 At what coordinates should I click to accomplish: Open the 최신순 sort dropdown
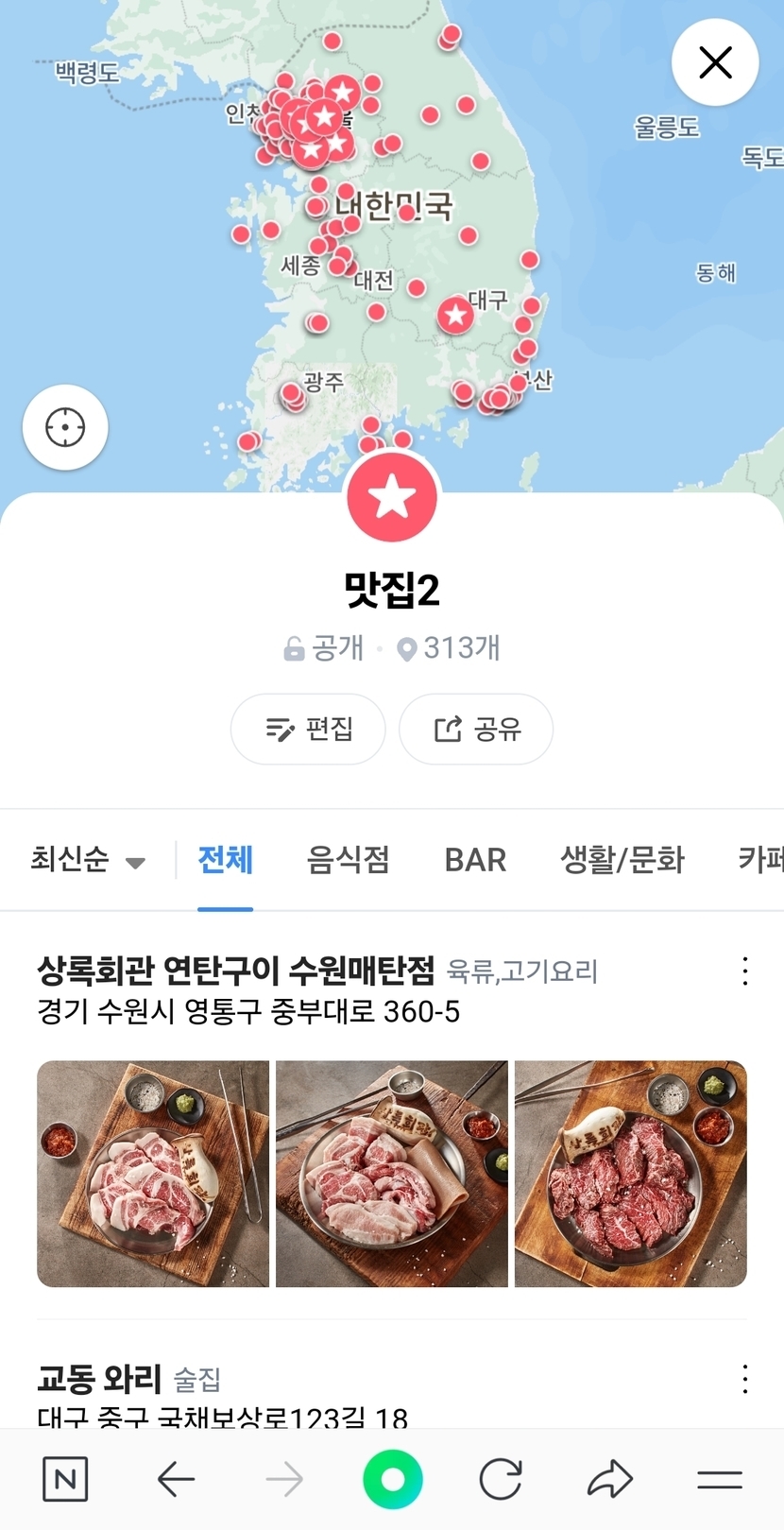87,859
